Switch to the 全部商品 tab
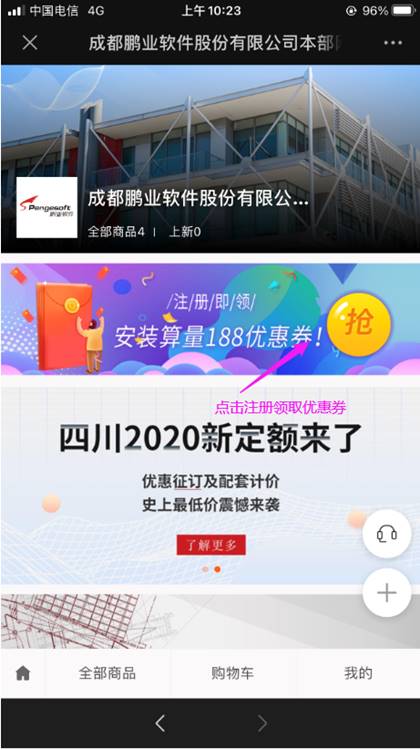Viewport: 420px width, 750px height. [x=107, y=673]
